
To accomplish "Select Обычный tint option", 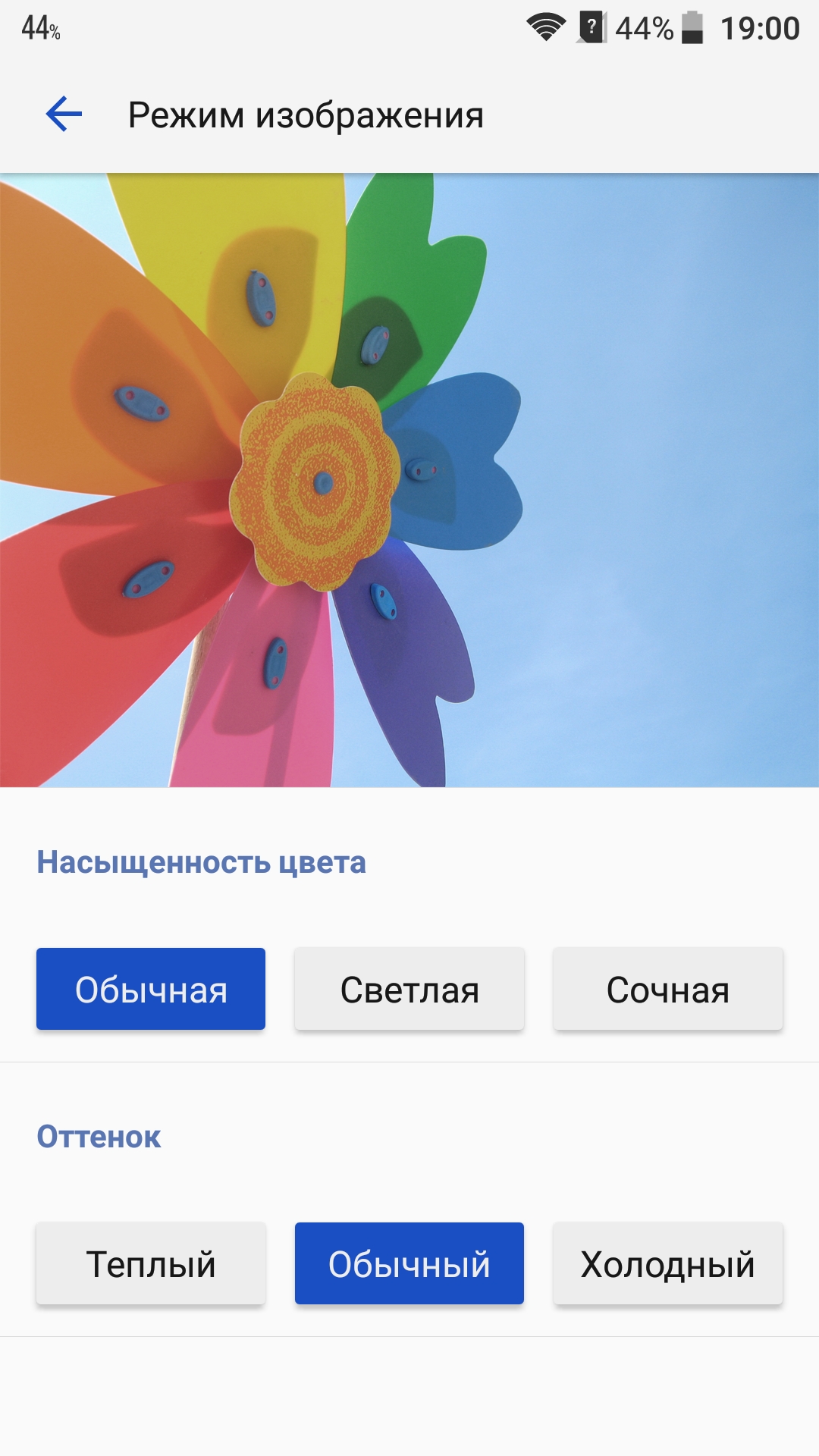I will pos(409,1263).
